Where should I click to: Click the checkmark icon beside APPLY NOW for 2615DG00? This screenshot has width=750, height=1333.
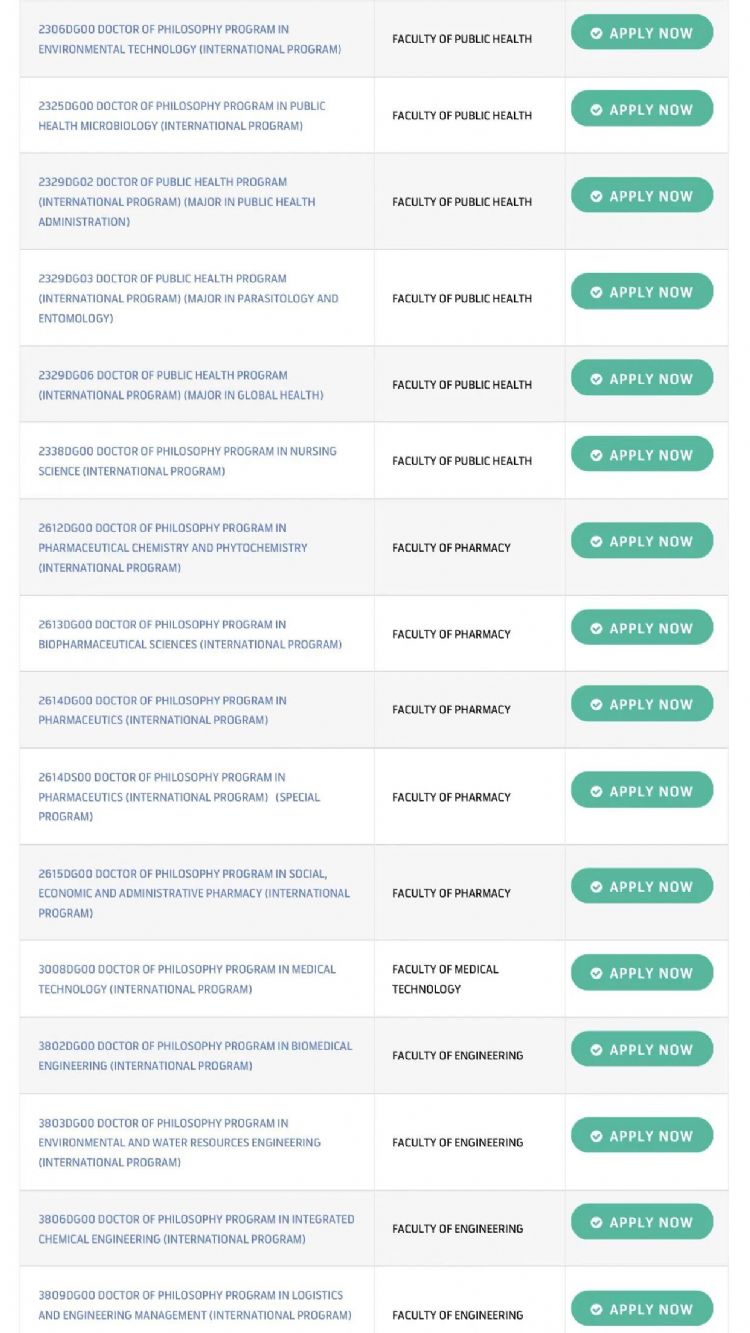click(597, 886)
